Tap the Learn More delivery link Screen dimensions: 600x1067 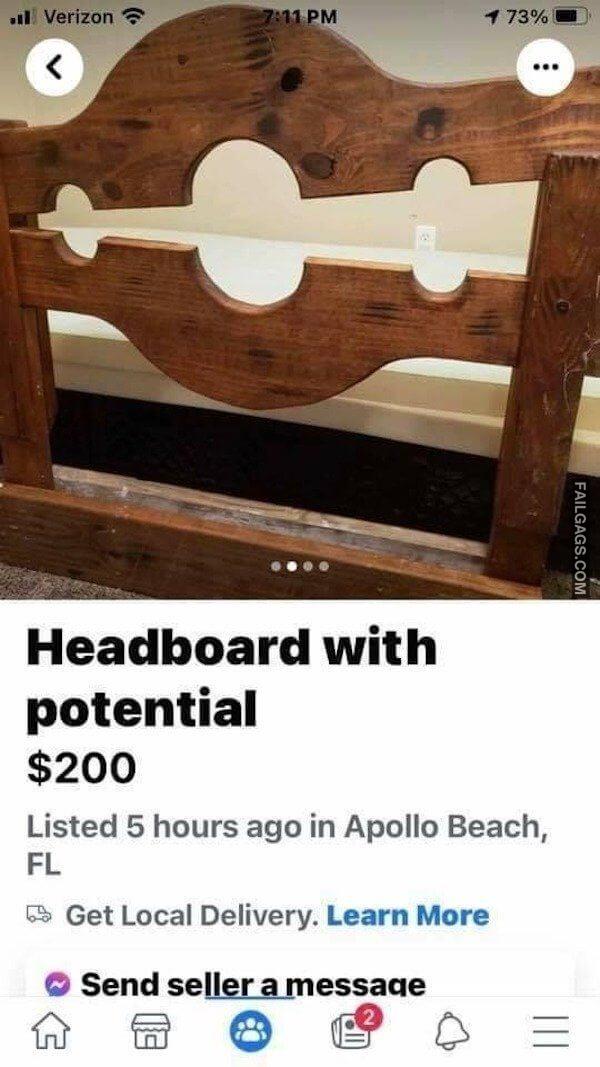[408, 915]
